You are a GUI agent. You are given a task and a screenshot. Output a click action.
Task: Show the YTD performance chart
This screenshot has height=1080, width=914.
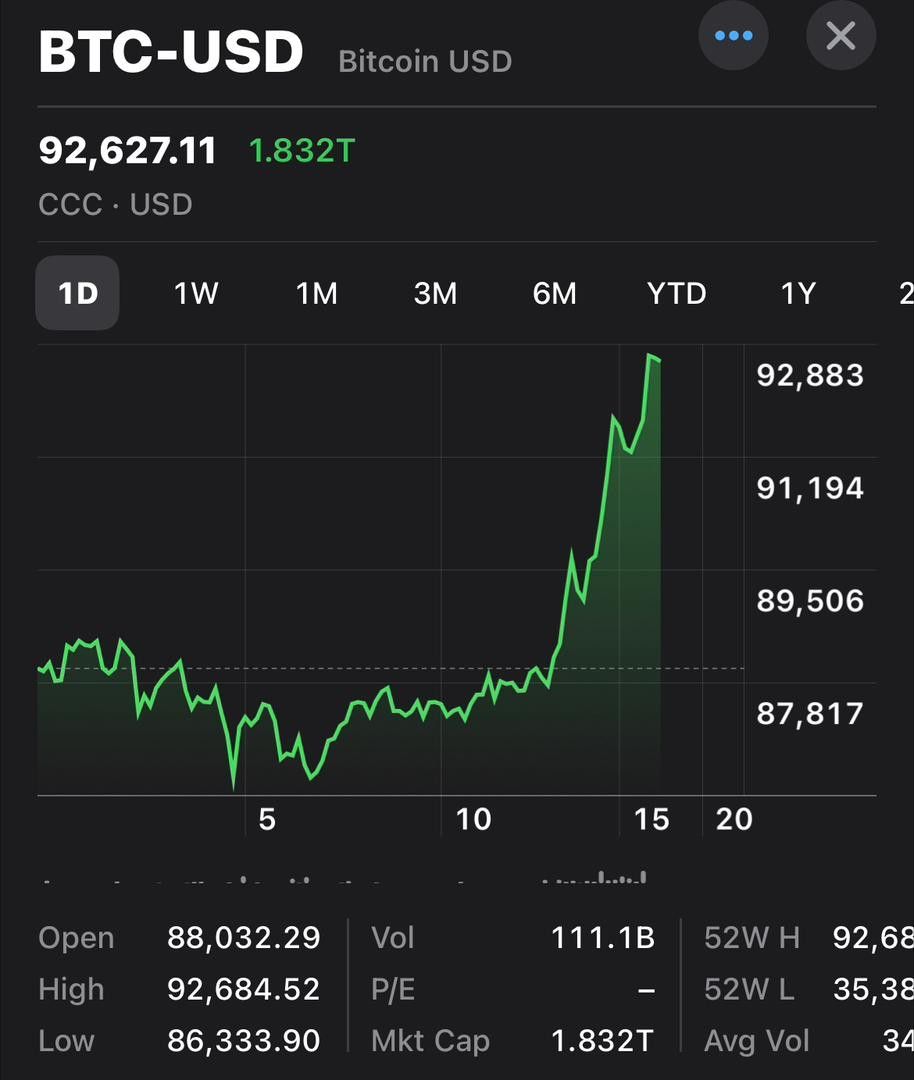[677, 293]
